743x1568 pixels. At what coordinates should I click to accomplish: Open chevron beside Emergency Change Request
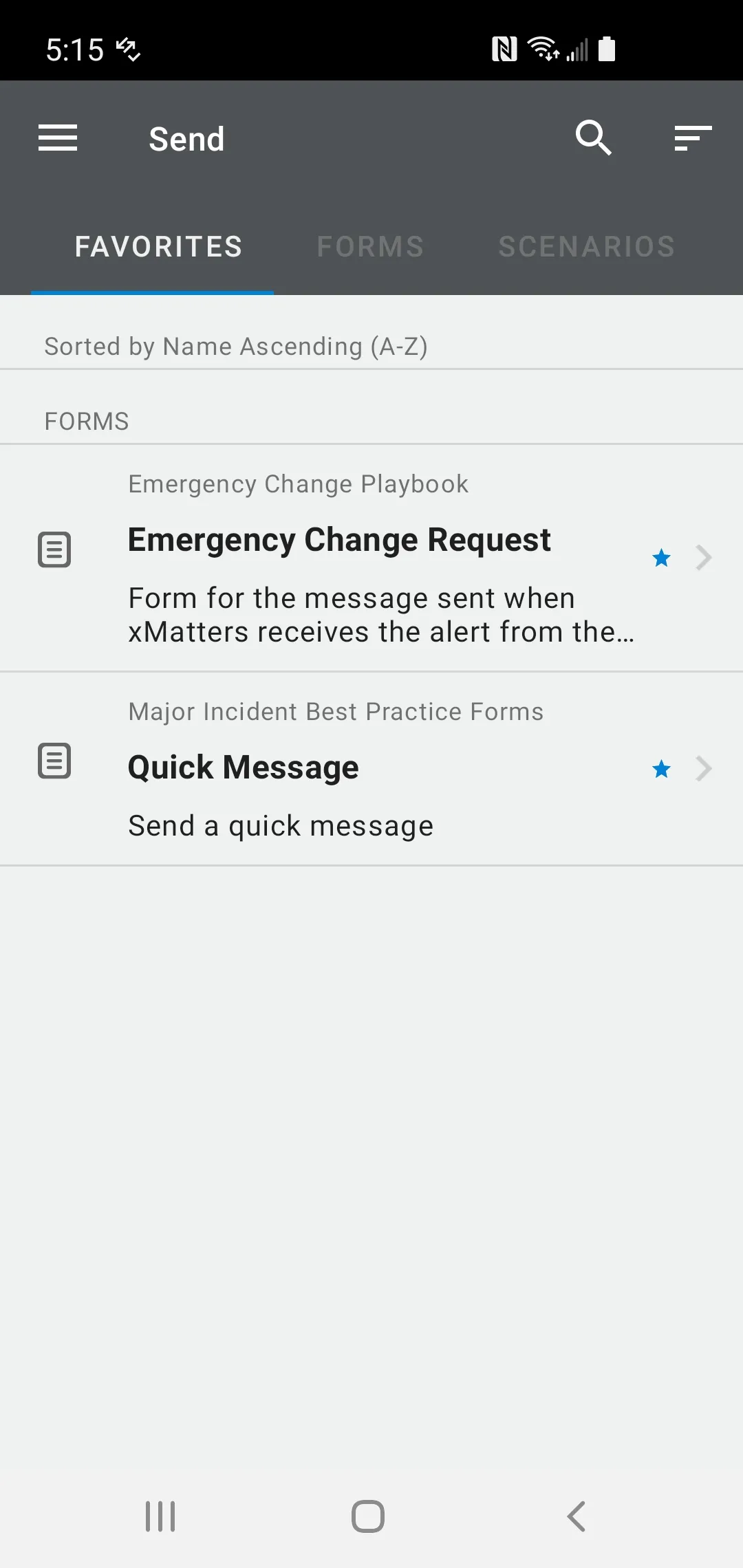[703, 558]
